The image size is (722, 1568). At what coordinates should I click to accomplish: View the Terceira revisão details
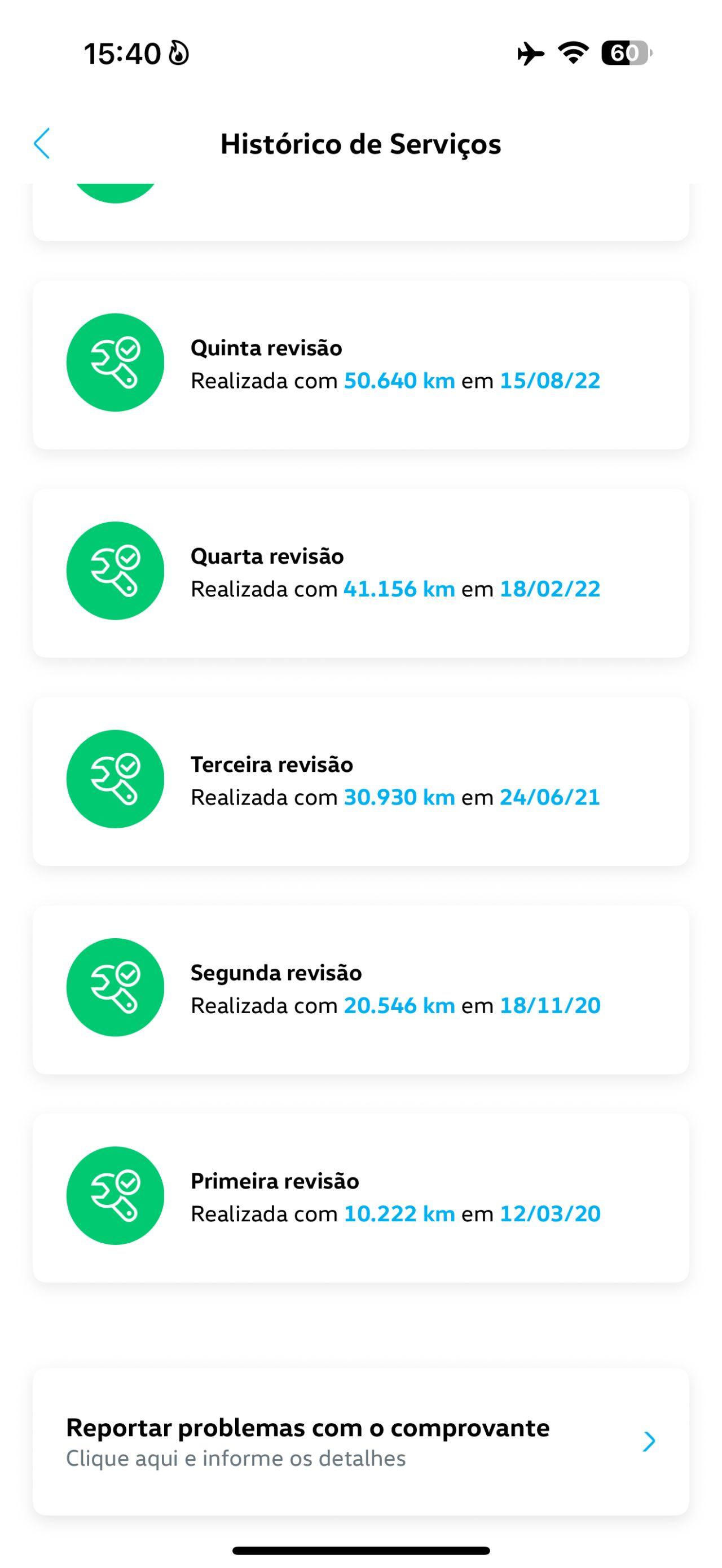point(360,781)
